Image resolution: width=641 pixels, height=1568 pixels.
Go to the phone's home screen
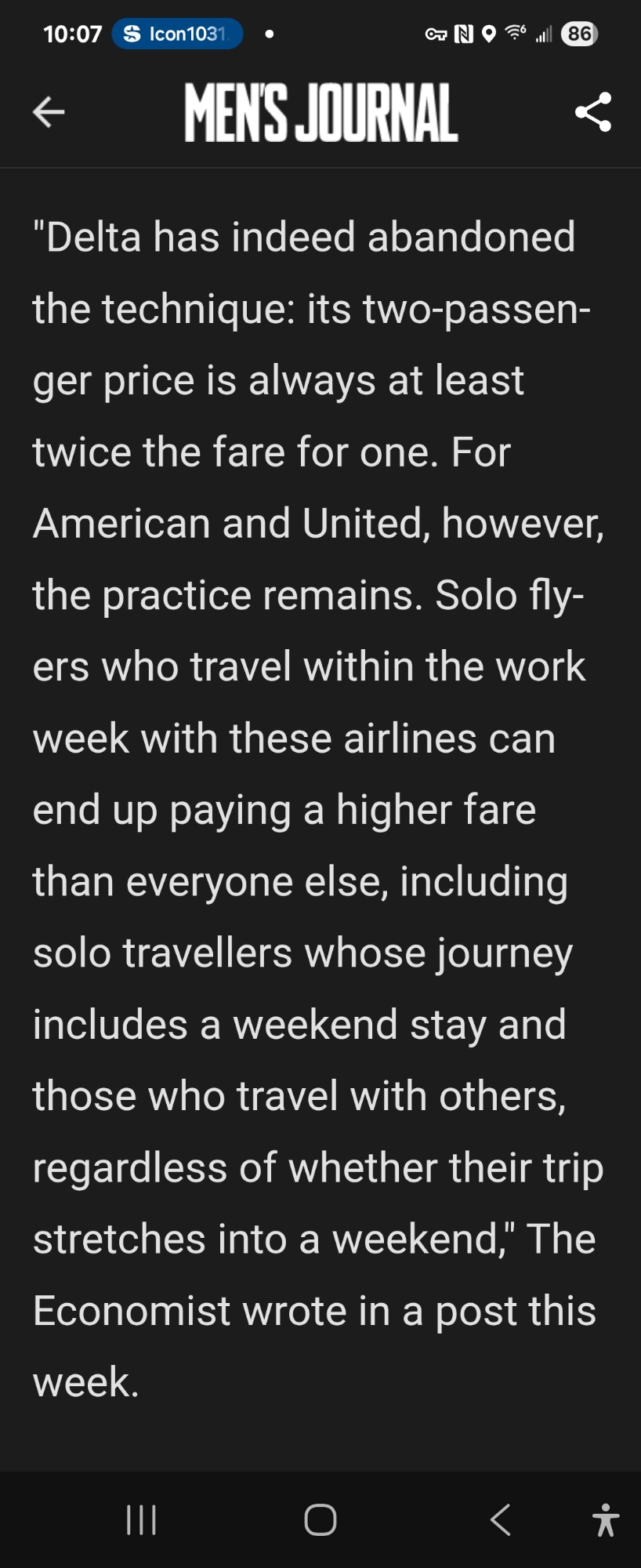point(320,1519)
